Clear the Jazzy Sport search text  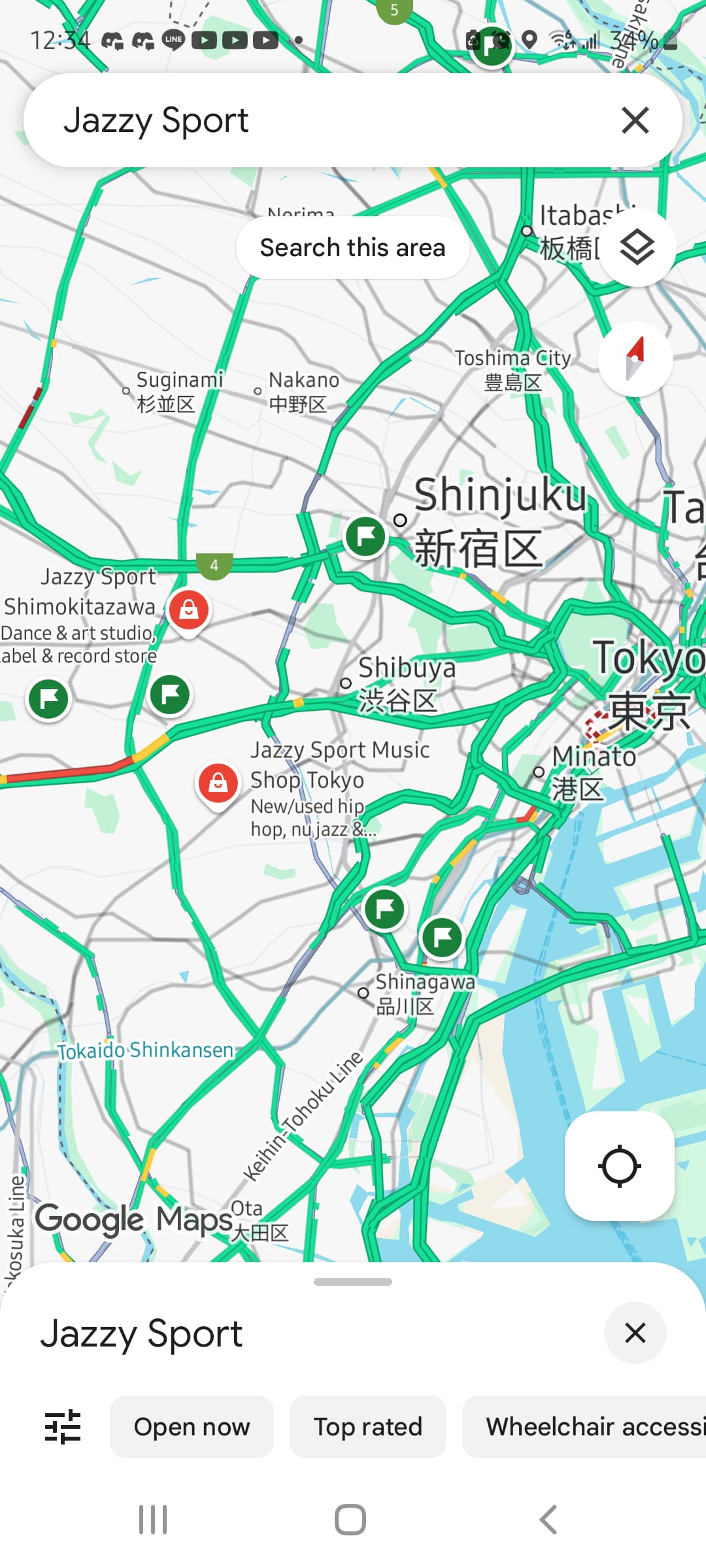click(x=635, y=121)
